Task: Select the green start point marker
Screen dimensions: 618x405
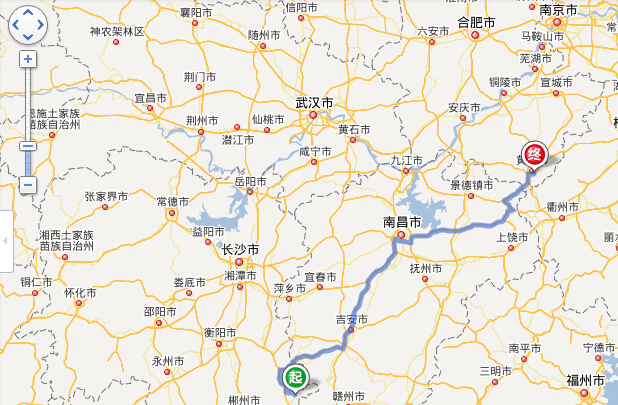Action: tap(293, 376)
